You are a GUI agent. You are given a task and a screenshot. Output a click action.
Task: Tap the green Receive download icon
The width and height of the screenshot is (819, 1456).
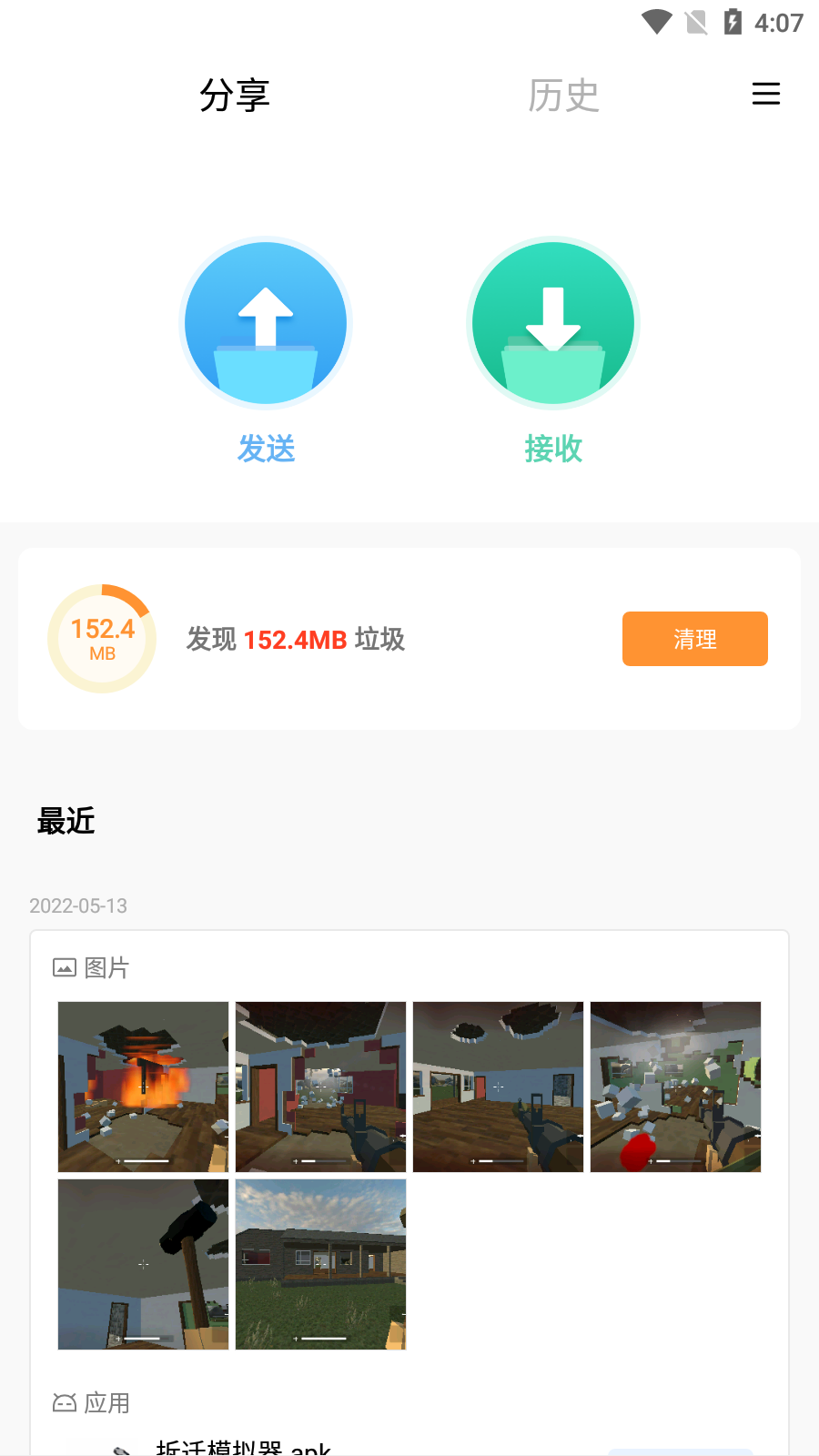click(552, 323)
